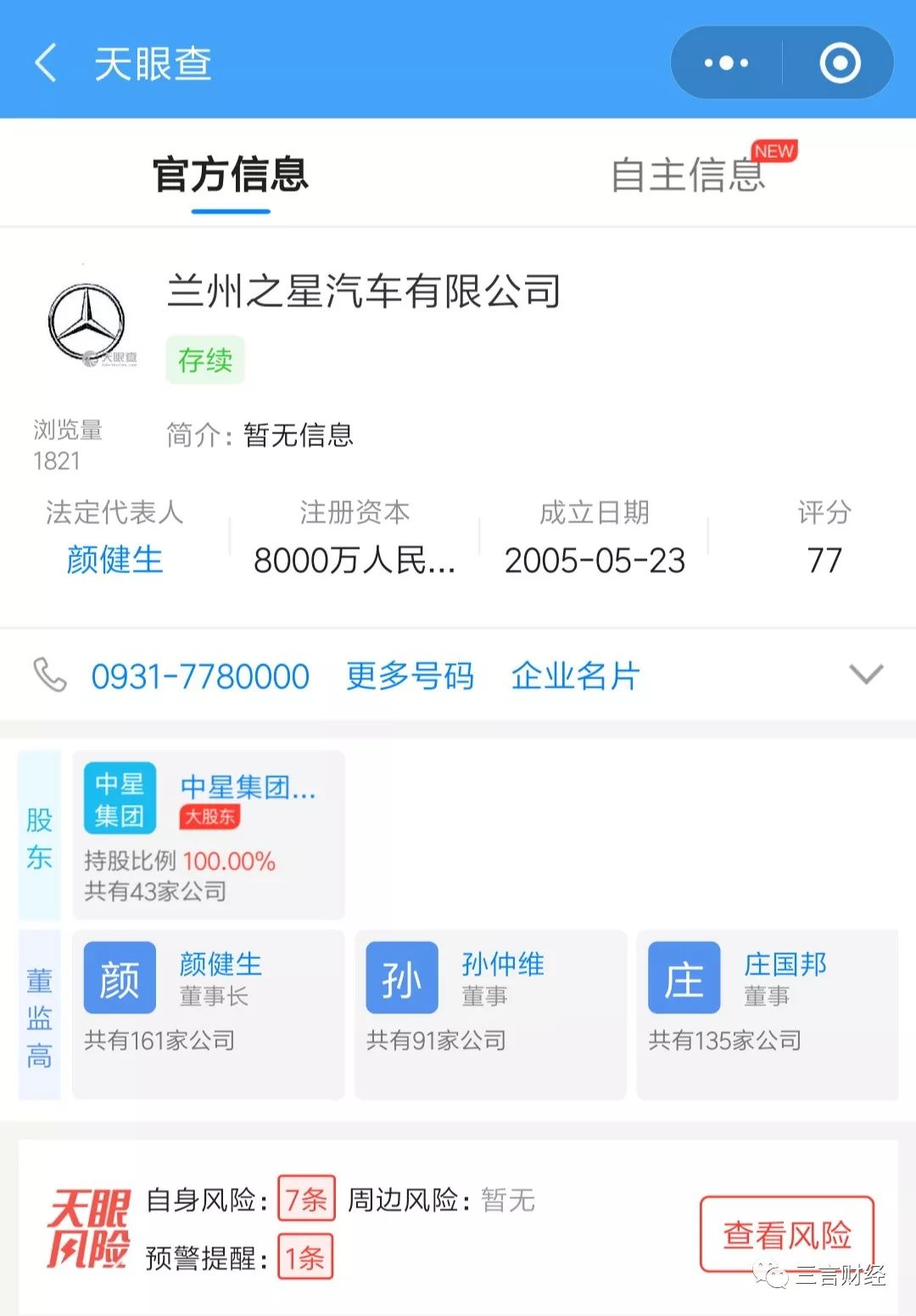Open the mini program more options menu
This screenshot has height=1316, width=916.
[x=727, y=64]
